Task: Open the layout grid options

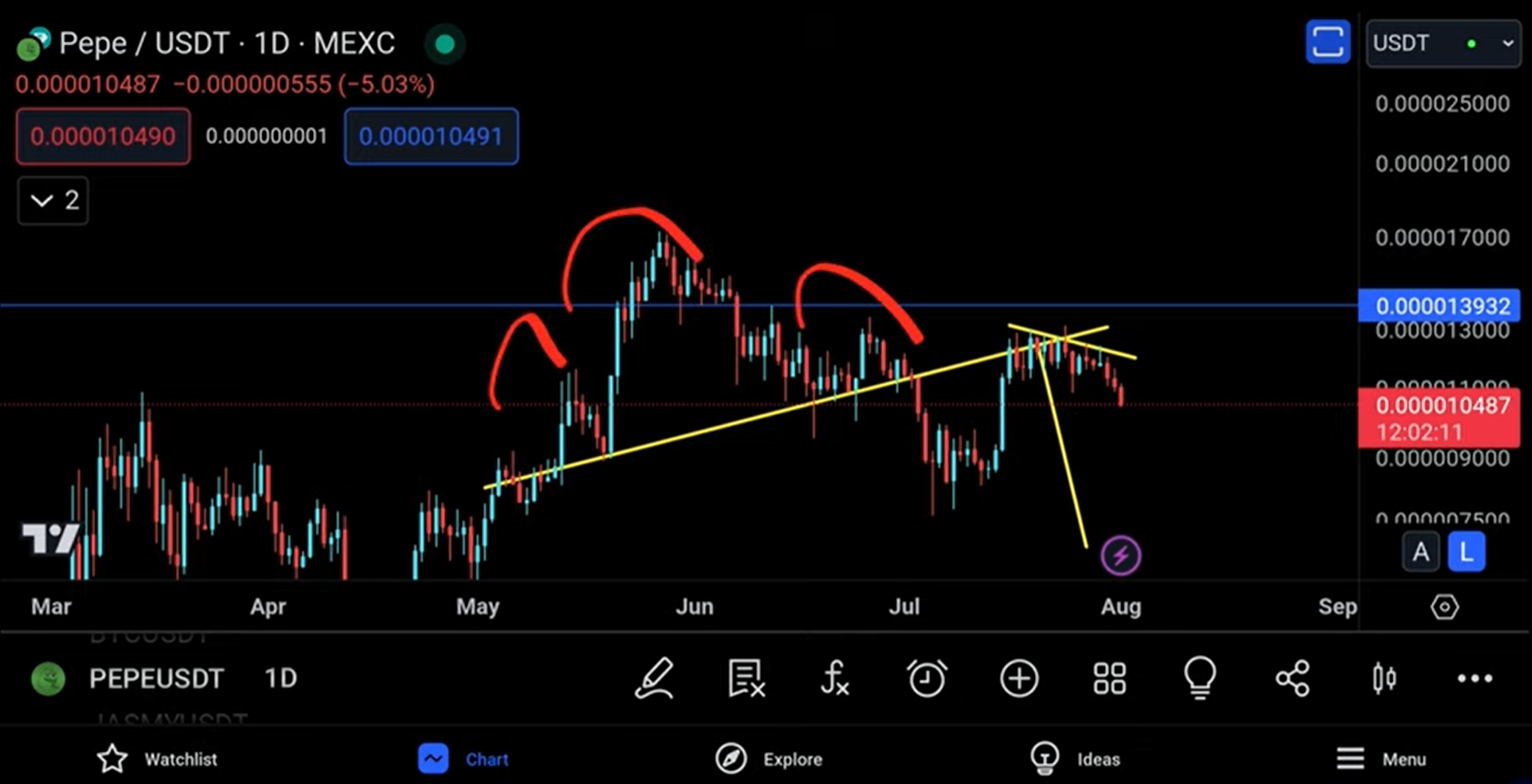Action: click(1109, 678)
